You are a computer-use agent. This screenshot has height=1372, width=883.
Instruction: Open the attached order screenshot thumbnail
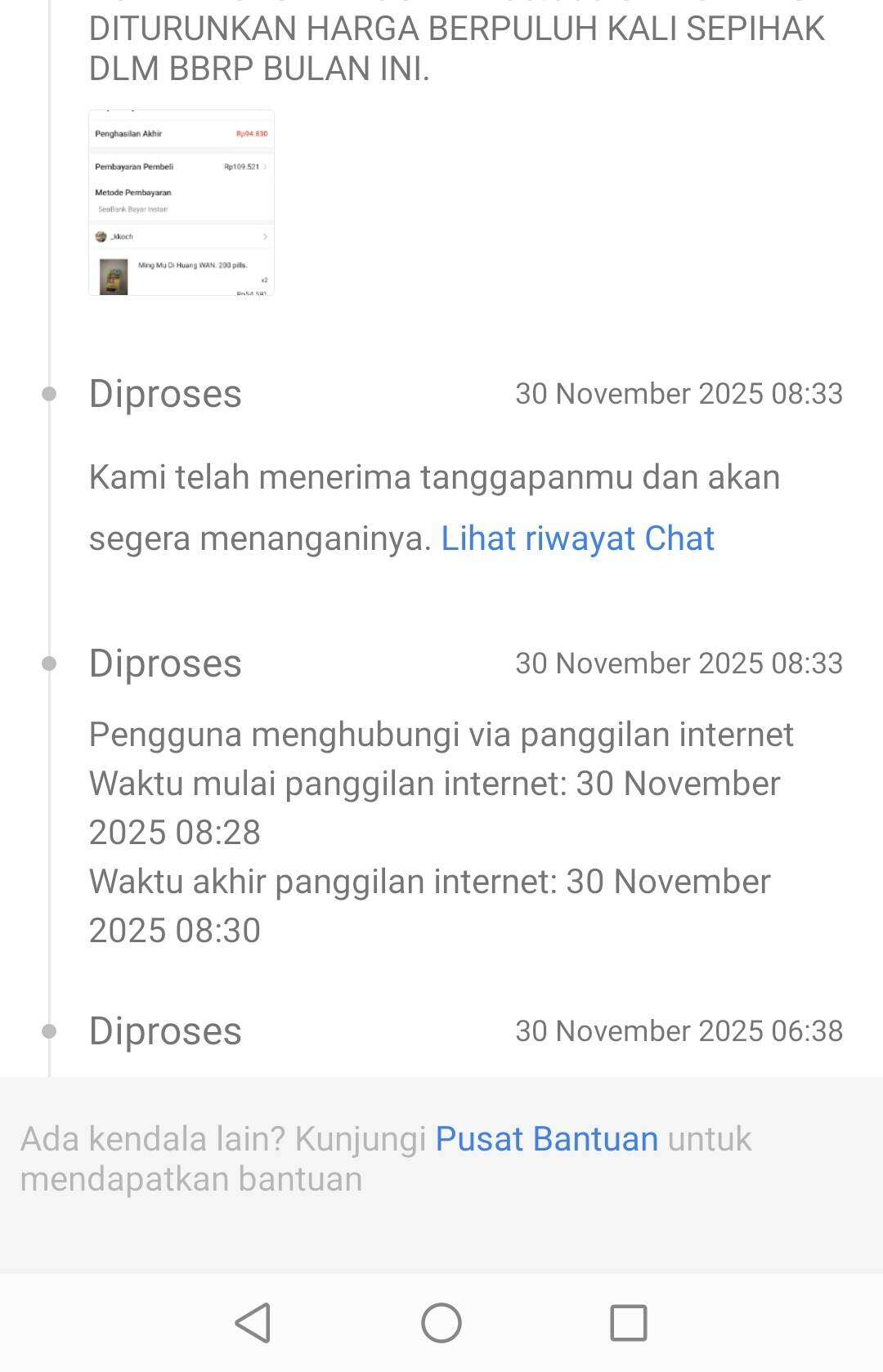point(182,203)
